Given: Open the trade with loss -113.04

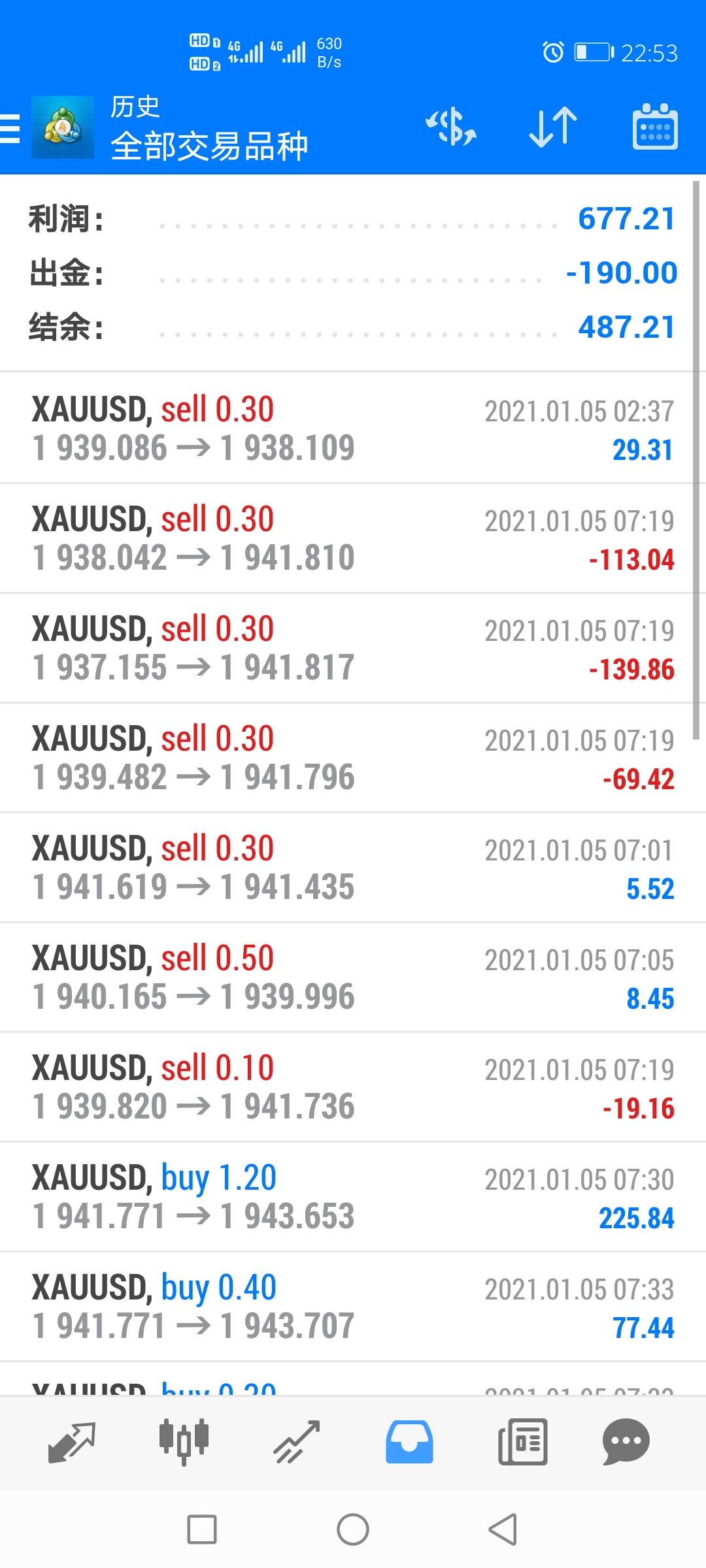Looking at the screenshot, I should tap(353, 538).
